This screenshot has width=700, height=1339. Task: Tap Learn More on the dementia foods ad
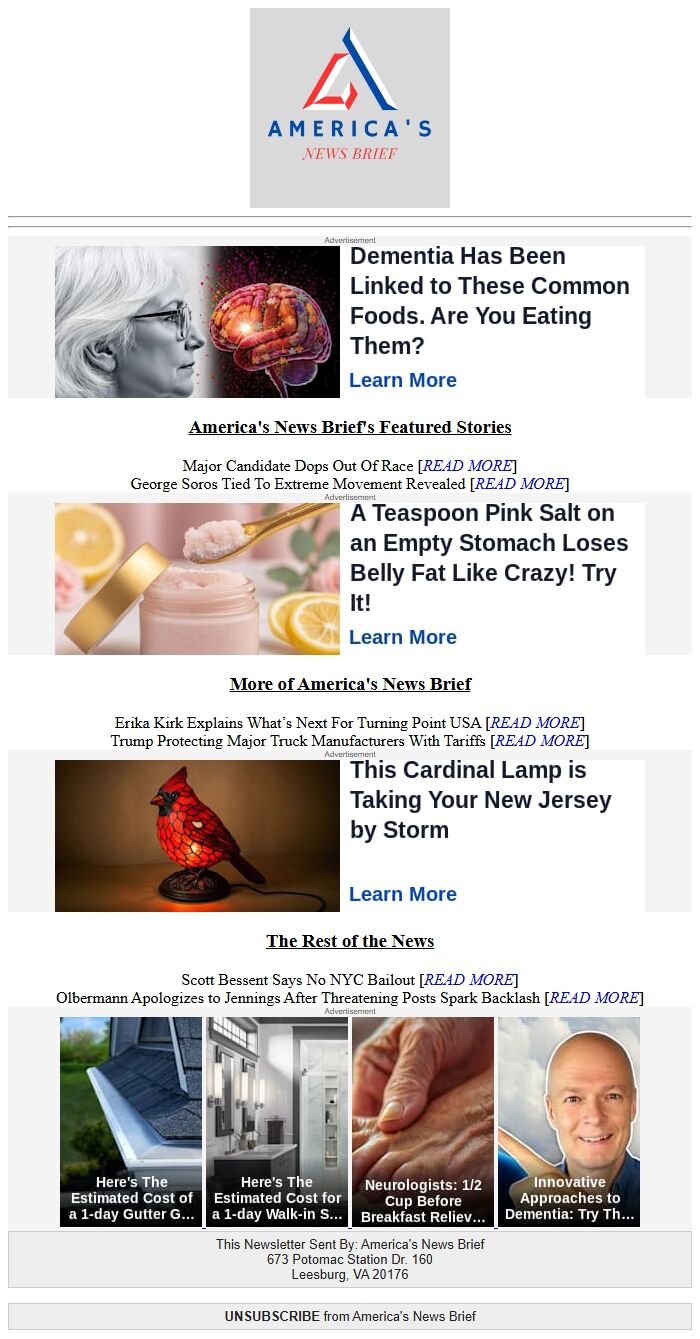pos(403,380)
